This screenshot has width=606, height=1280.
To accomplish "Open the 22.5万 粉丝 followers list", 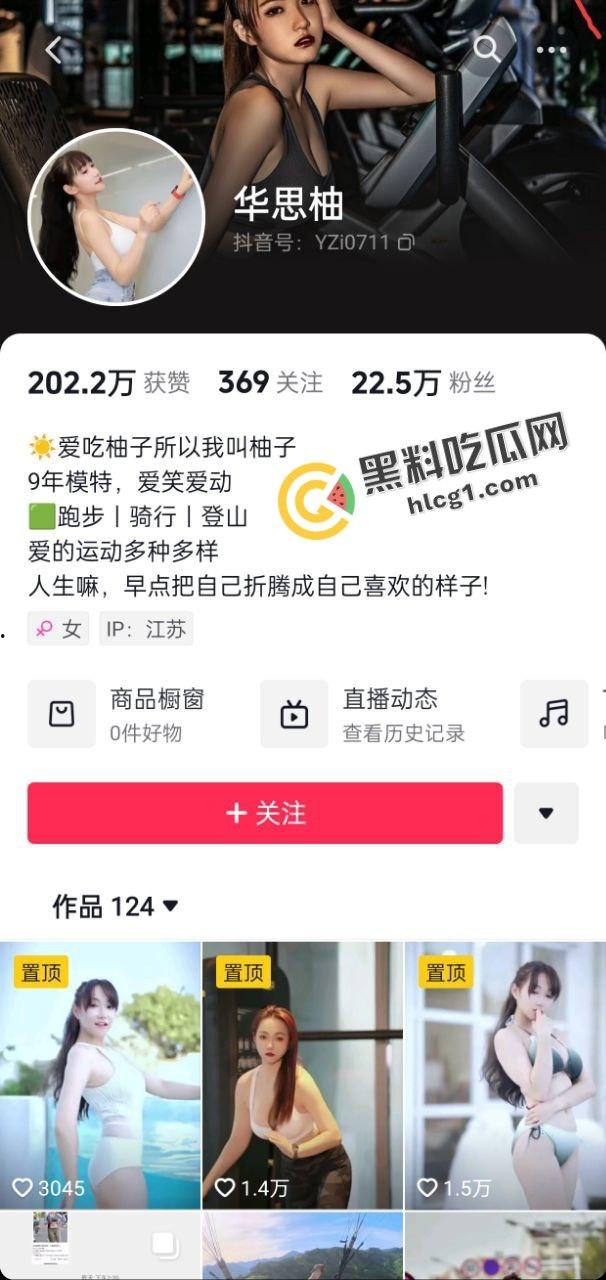I will (x=422, y=382).
